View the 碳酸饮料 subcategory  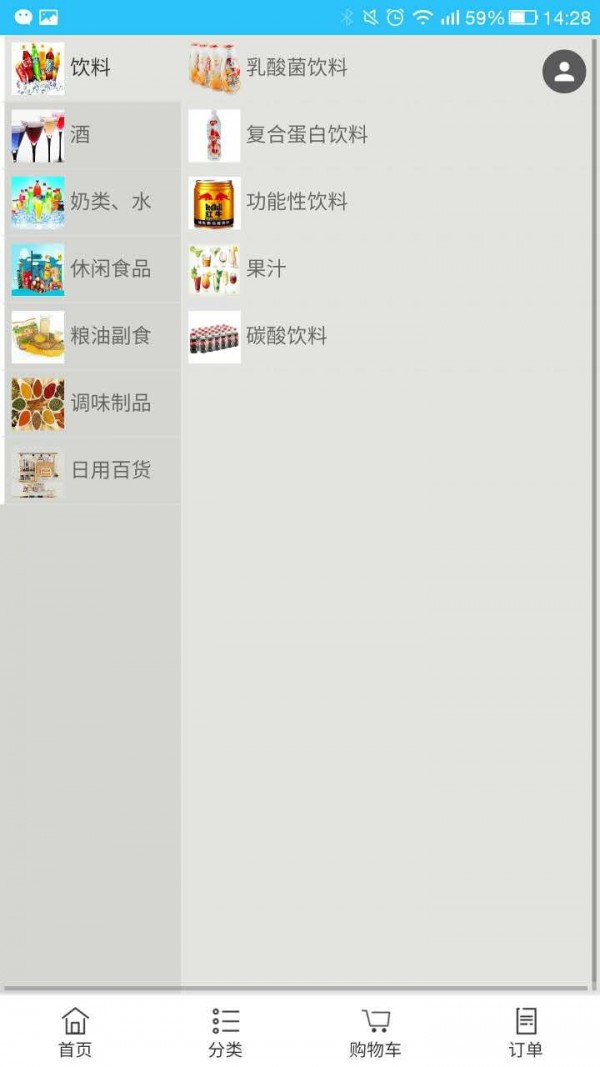(286, 336)
